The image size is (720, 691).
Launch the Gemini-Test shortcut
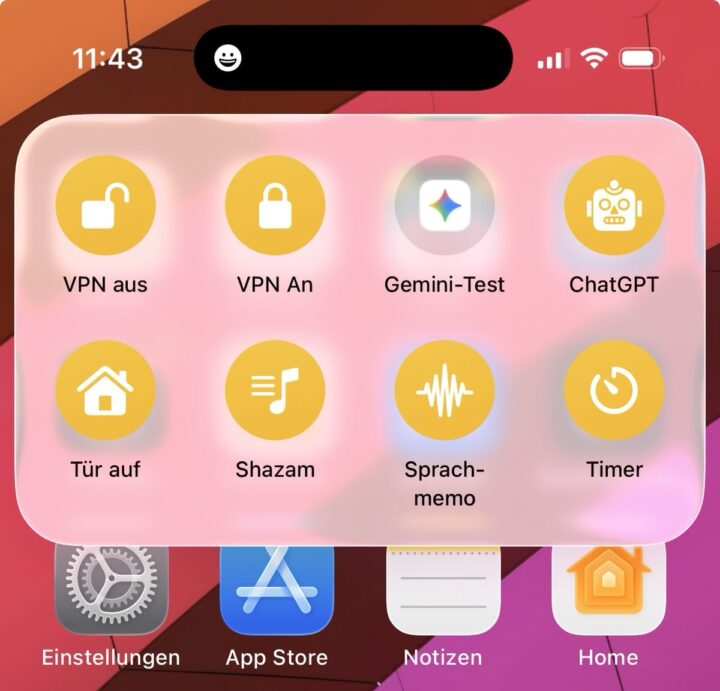[445, 206]
